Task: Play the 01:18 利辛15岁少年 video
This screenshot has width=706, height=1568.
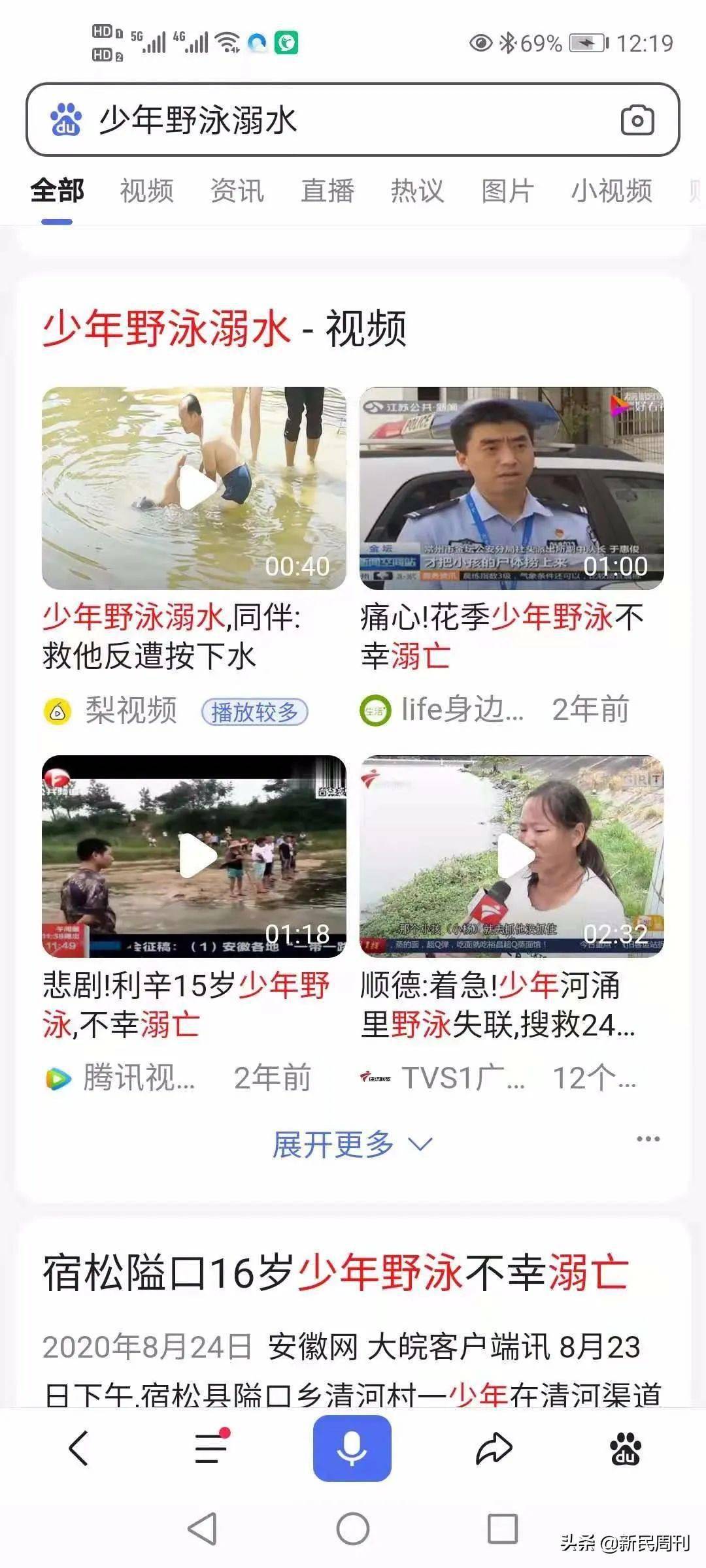Action: tap(194, 857)
